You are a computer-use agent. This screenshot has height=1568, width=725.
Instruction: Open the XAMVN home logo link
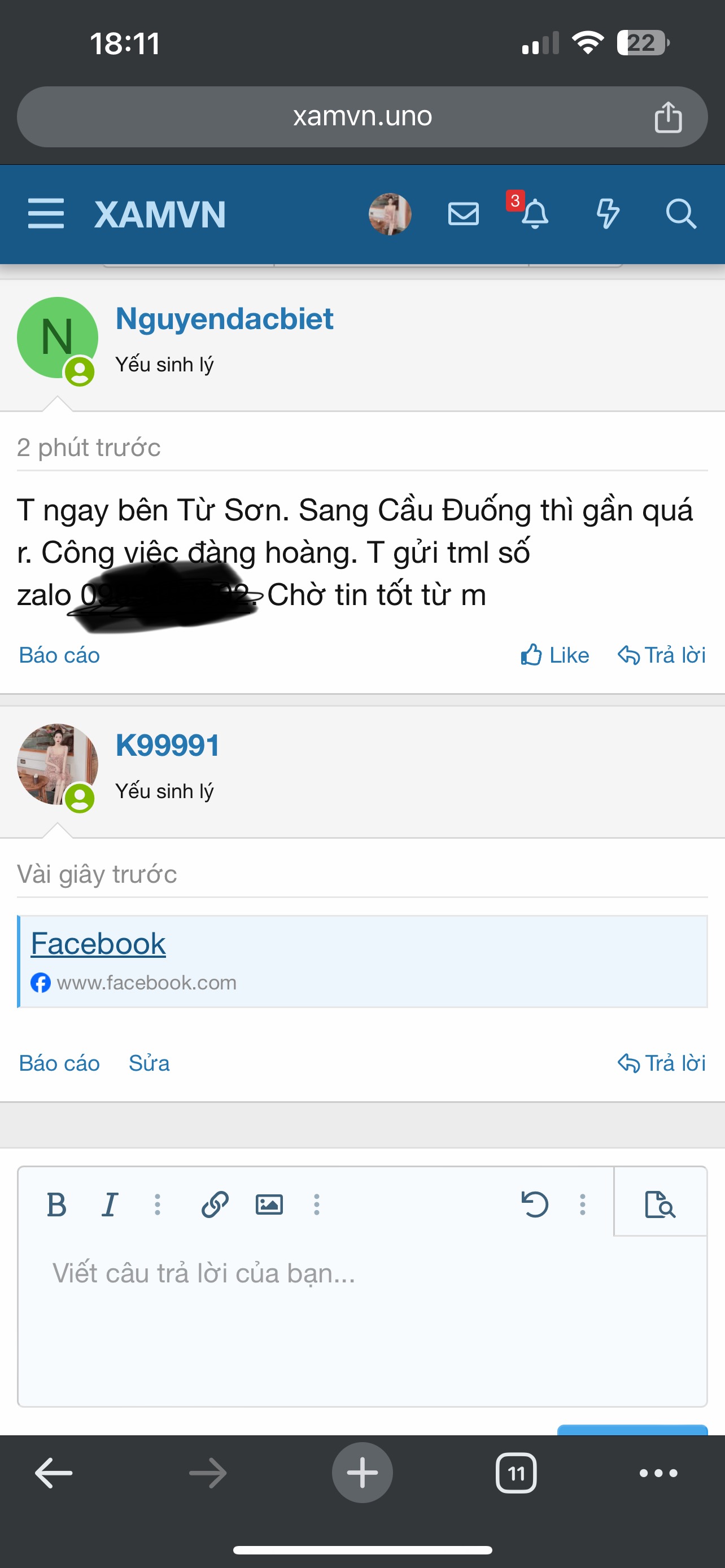coord(160,215)
